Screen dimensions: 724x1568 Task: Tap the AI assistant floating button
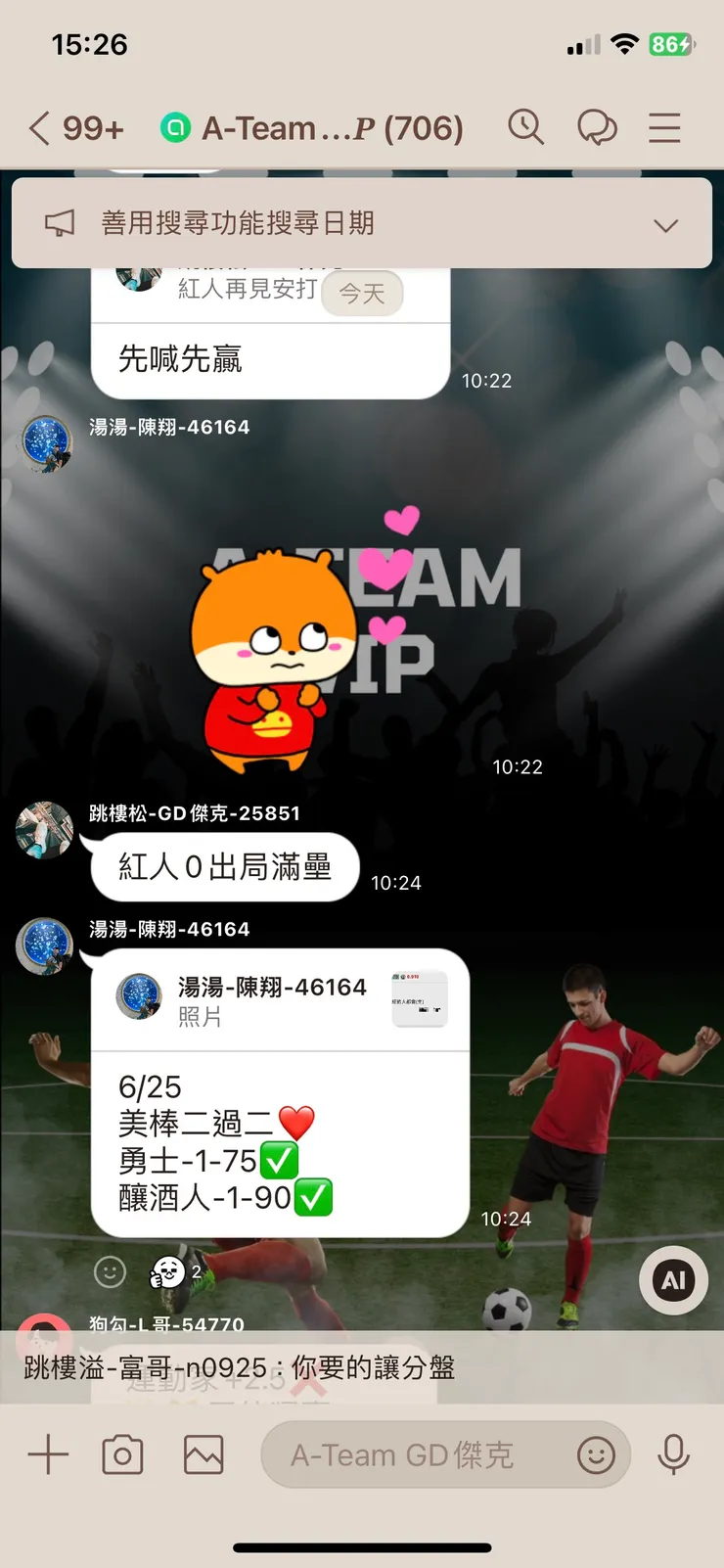pos(672,1280)
